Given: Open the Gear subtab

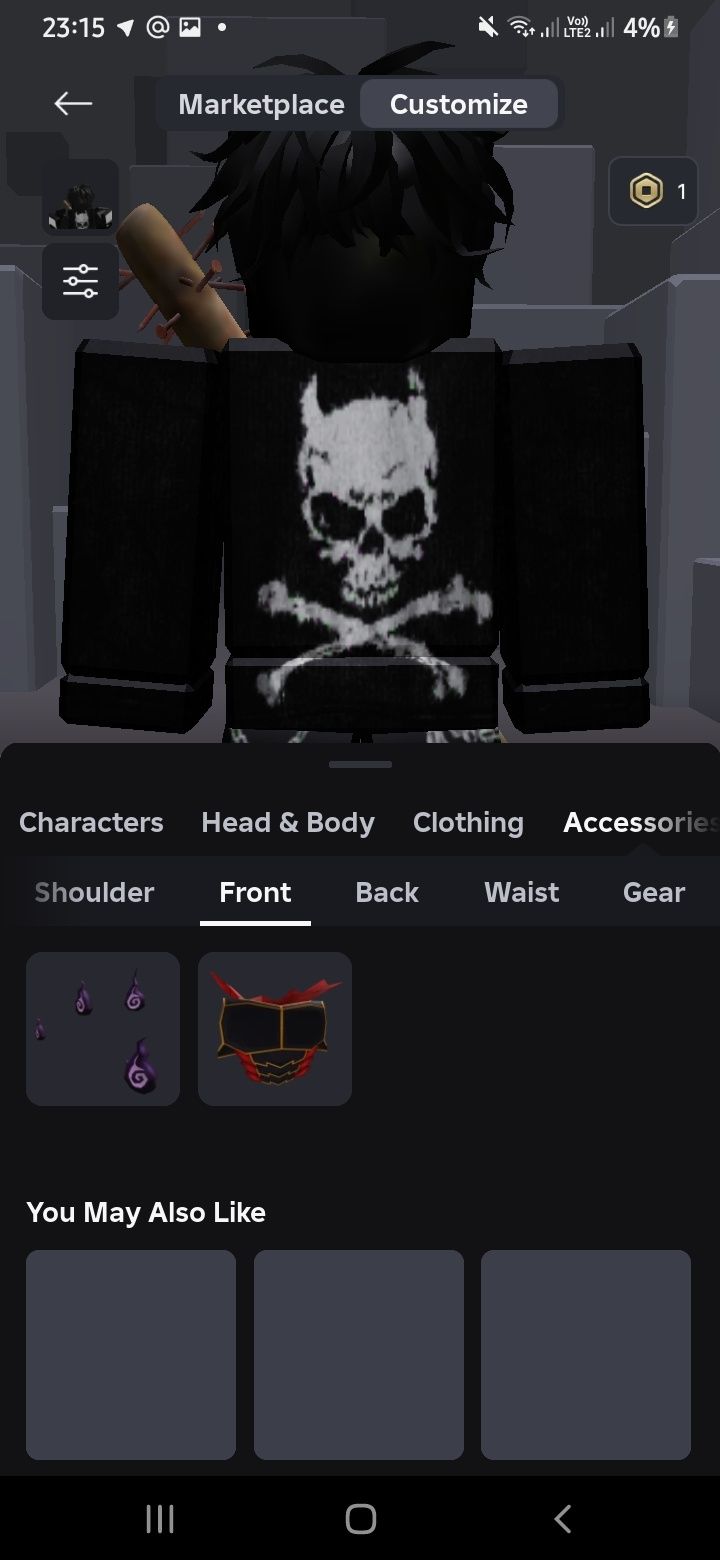Looking at the screenshot, I should click(x=654, y=892).
